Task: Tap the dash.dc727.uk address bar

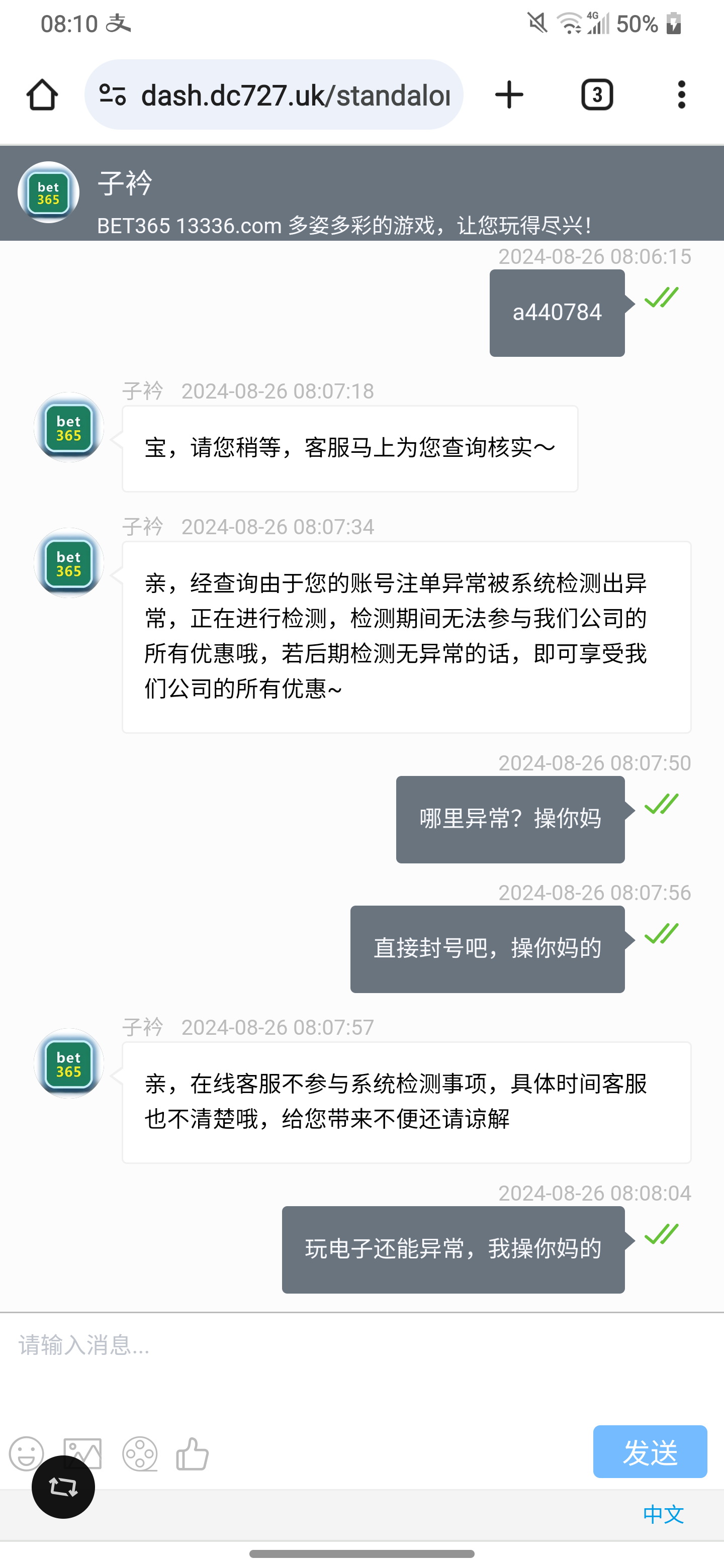Action: point(295,95)
